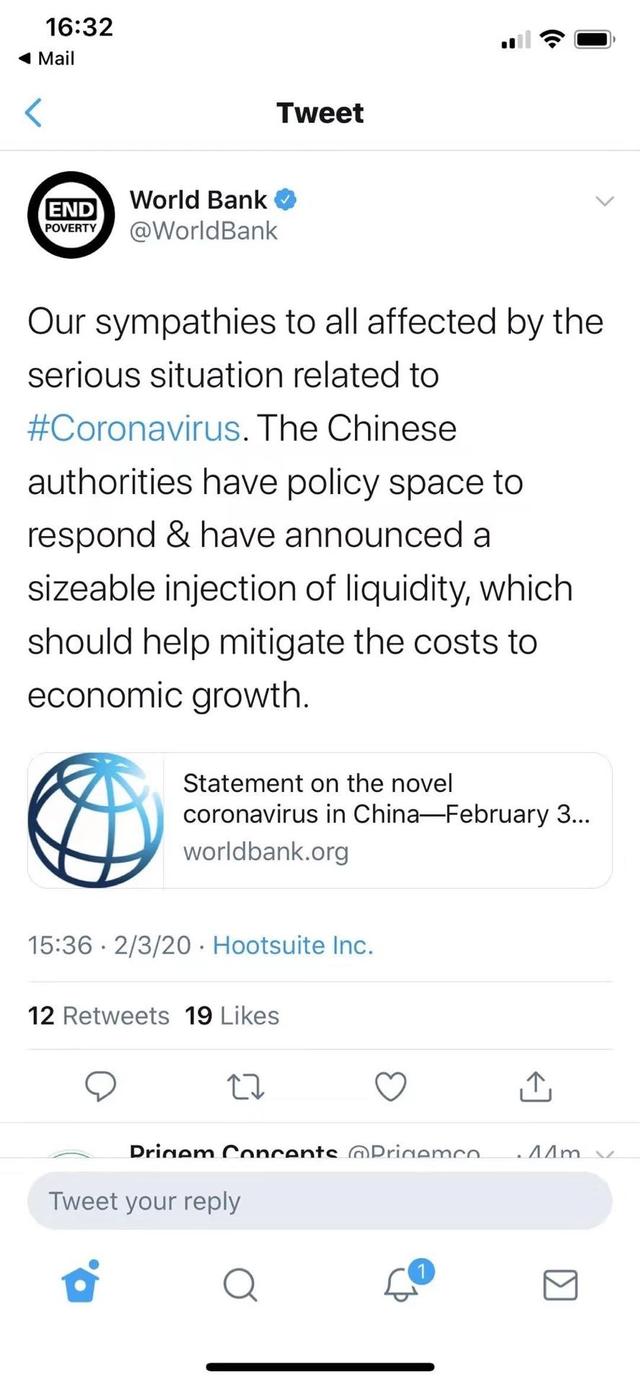Viewport: 640px width, 1385px height.
Task: Open the World Bank account name
Action: tap(198, 200)
